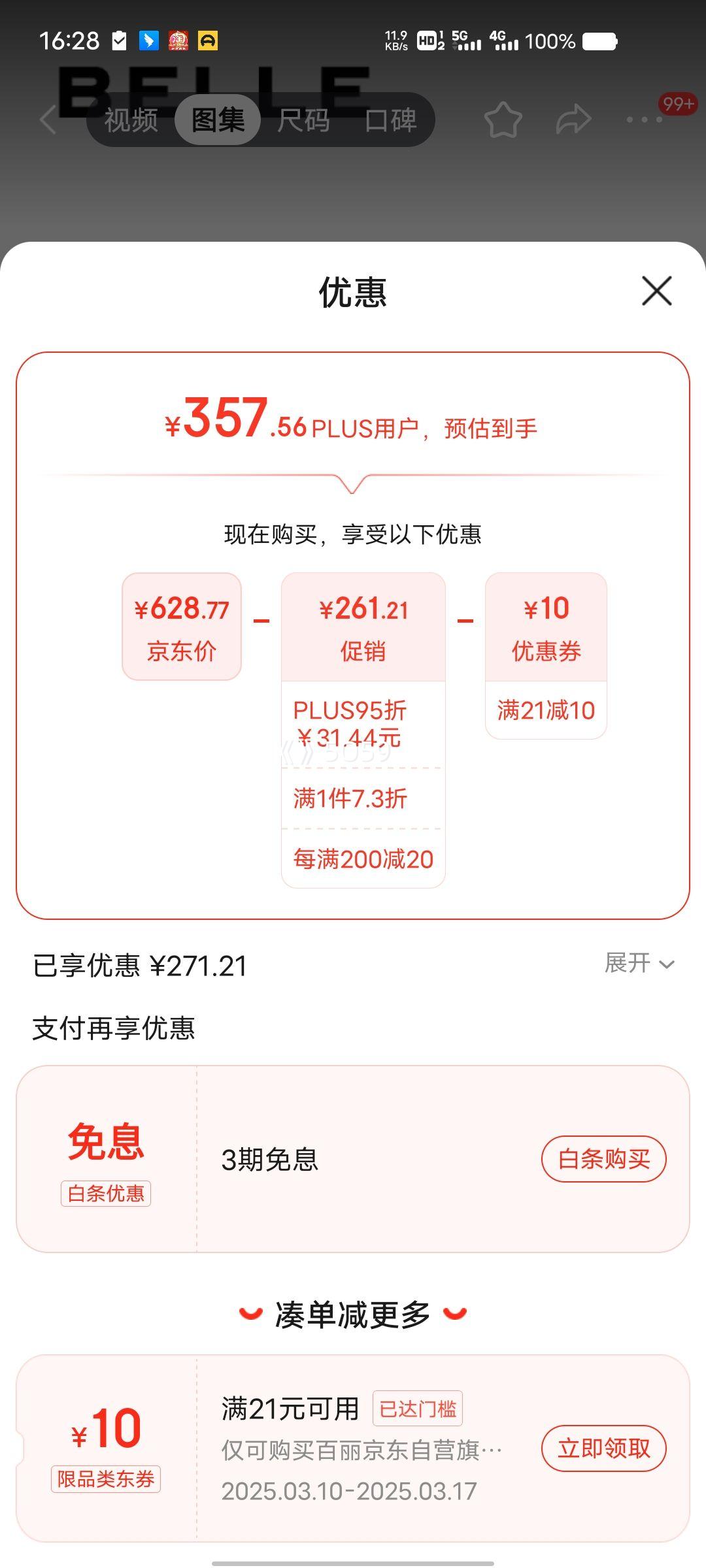Select the 3期免息 interest-free option

point(269,1158)
